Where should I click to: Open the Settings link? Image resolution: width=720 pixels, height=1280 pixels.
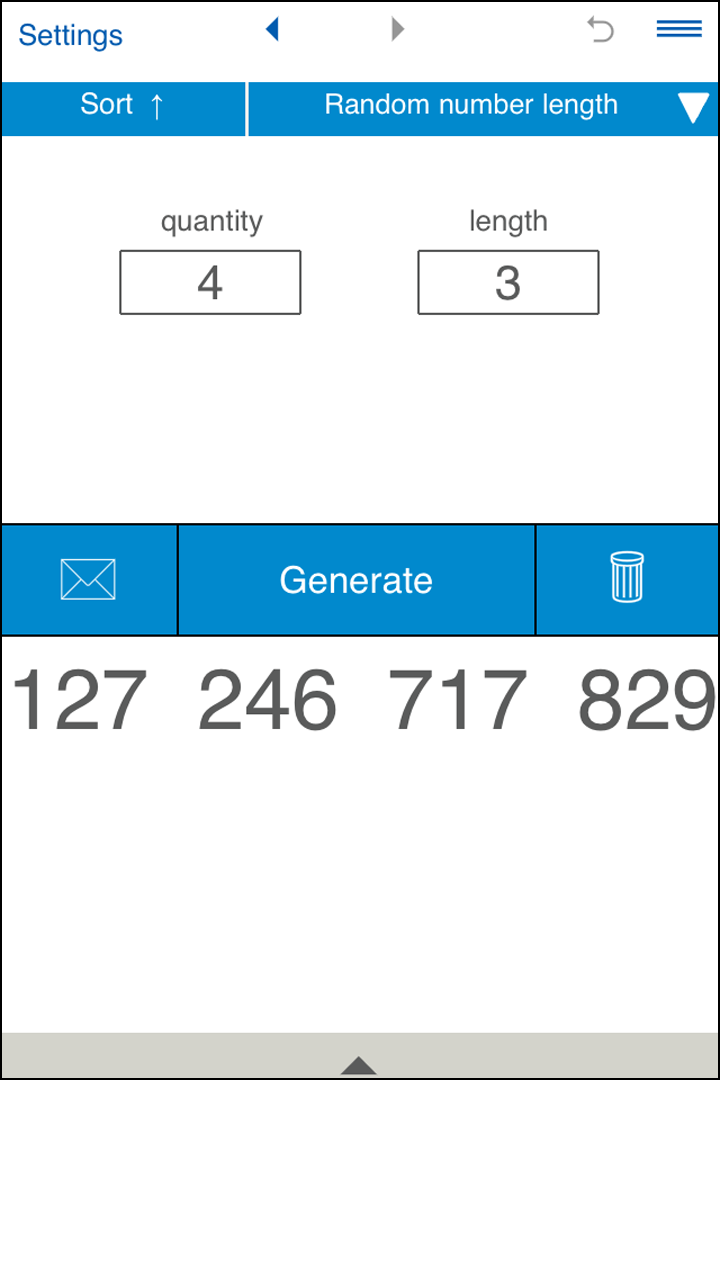point(70,35)
